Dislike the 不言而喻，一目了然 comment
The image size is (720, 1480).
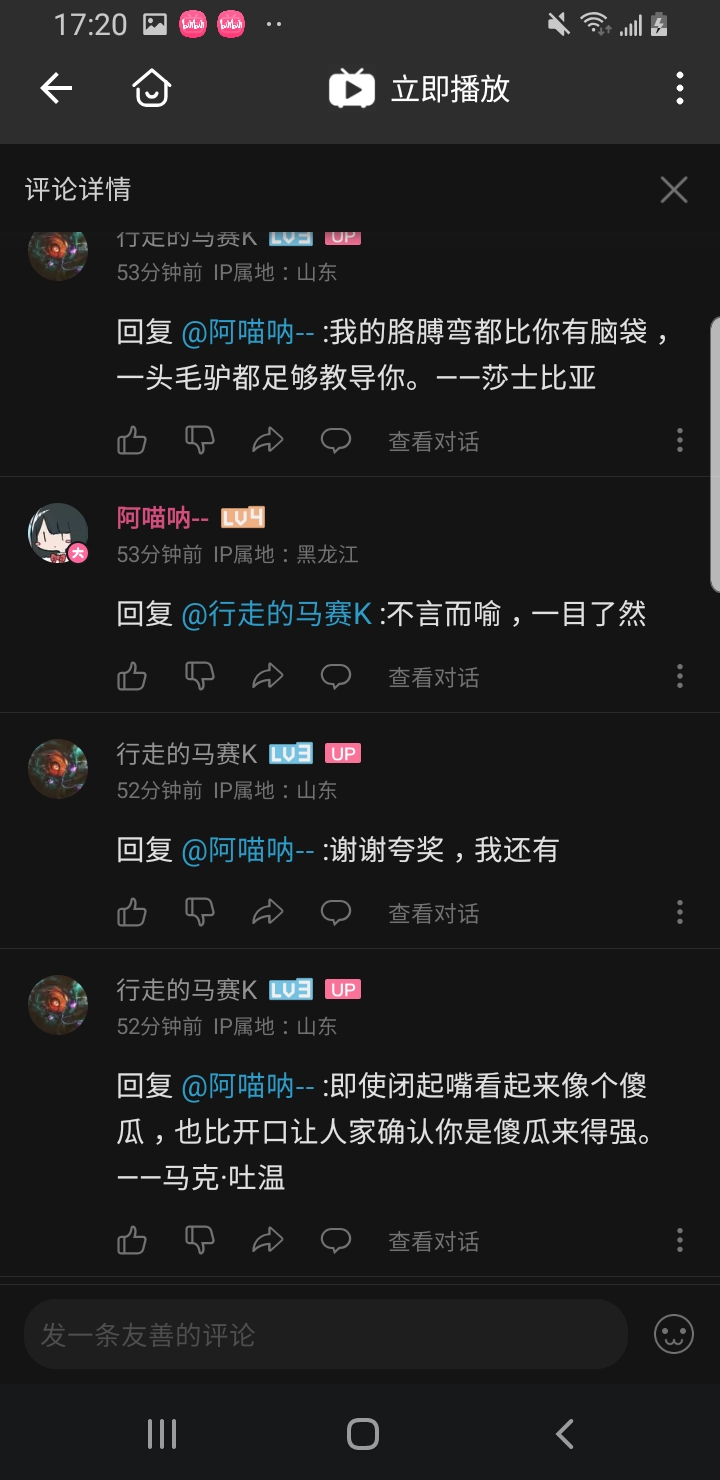tap(200, 677)
